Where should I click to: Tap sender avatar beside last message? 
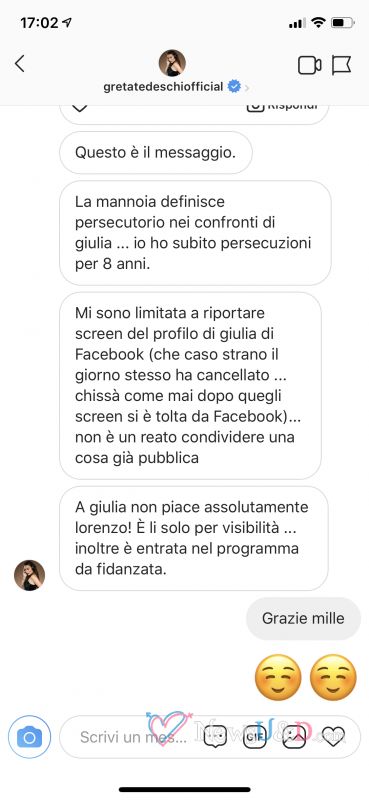click(x=29, y=576)
